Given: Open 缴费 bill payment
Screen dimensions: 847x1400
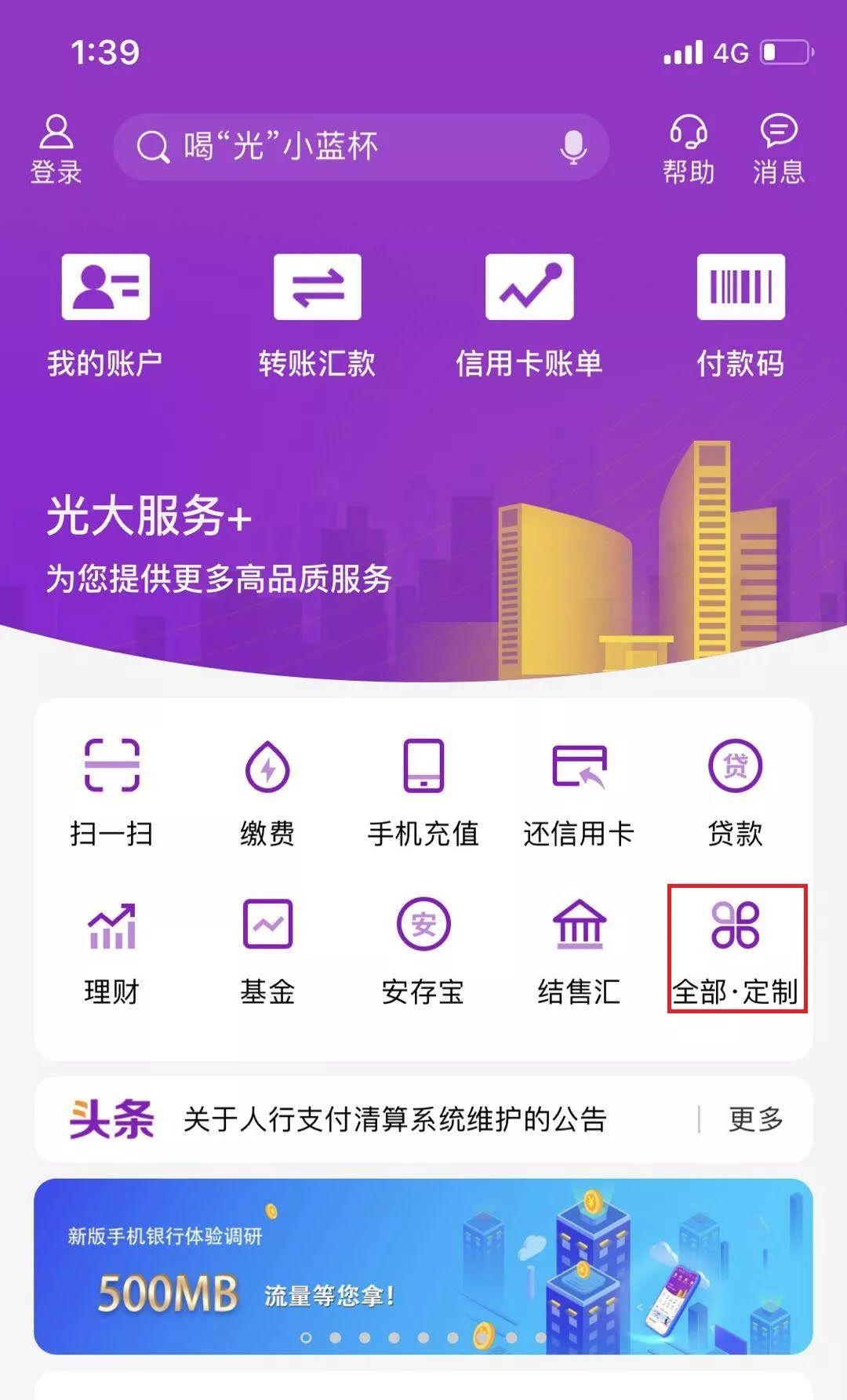Looking at the screenshot, I should [267, 791].
